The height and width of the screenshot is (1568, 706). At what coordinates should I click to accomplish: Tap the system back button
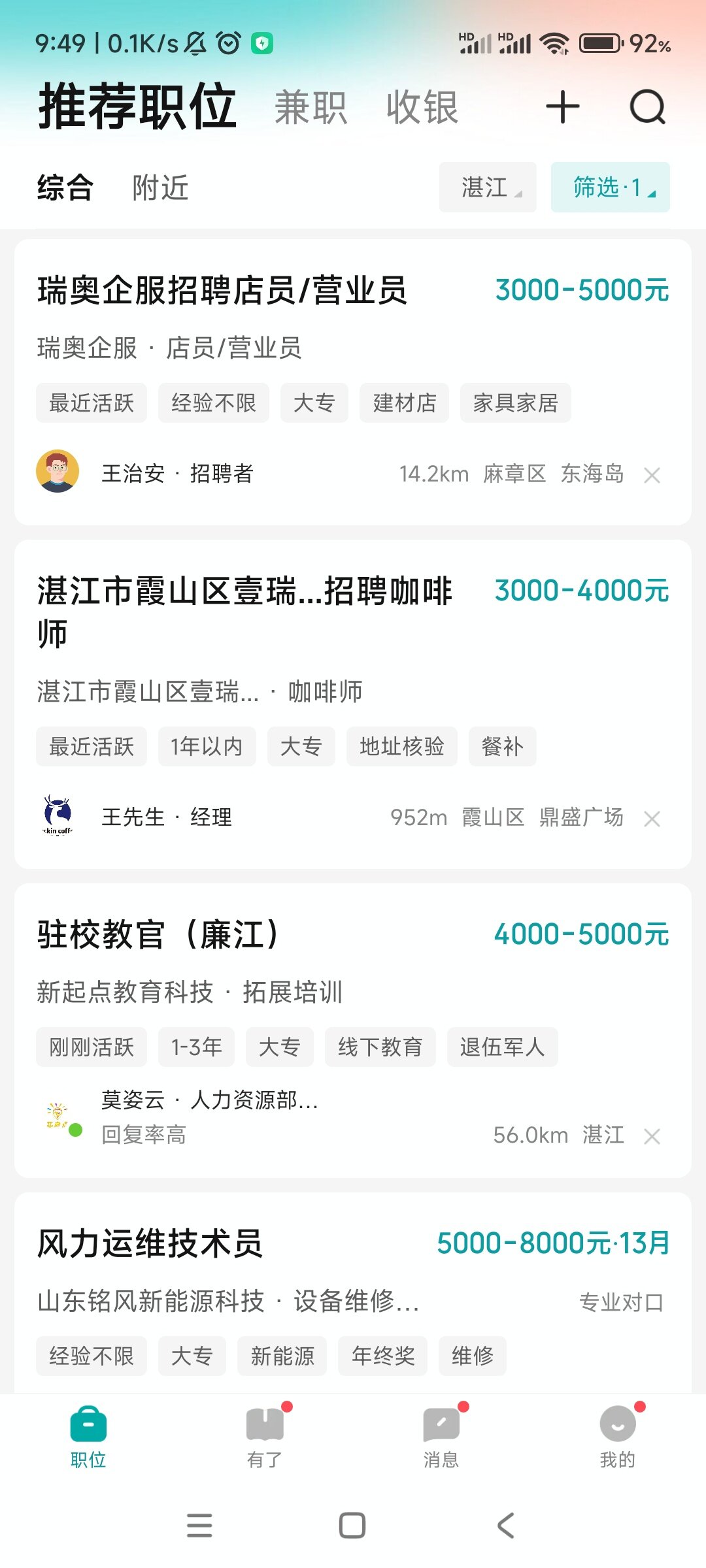coord(505,1526)
